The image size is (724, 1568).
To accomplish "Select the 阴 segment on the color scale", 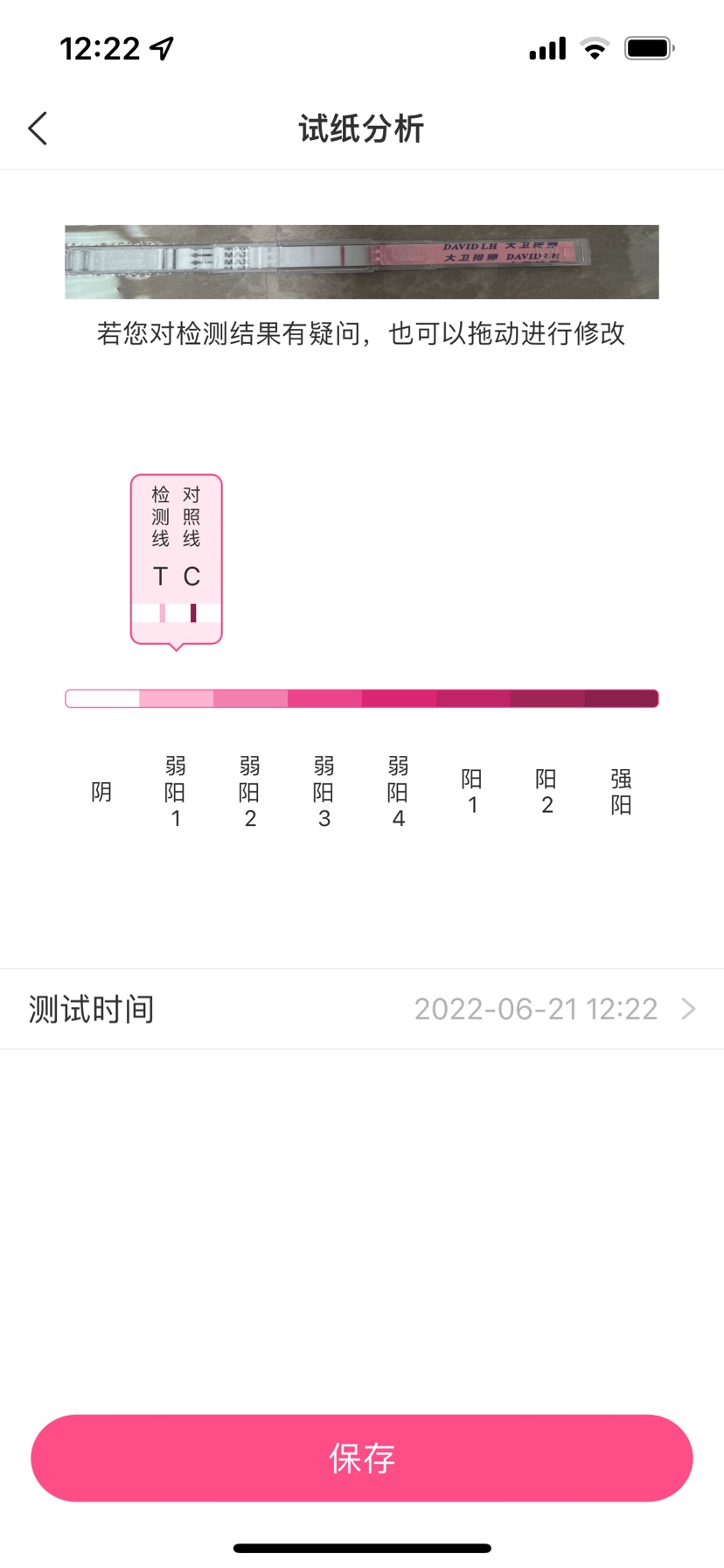I will (102, 698).
